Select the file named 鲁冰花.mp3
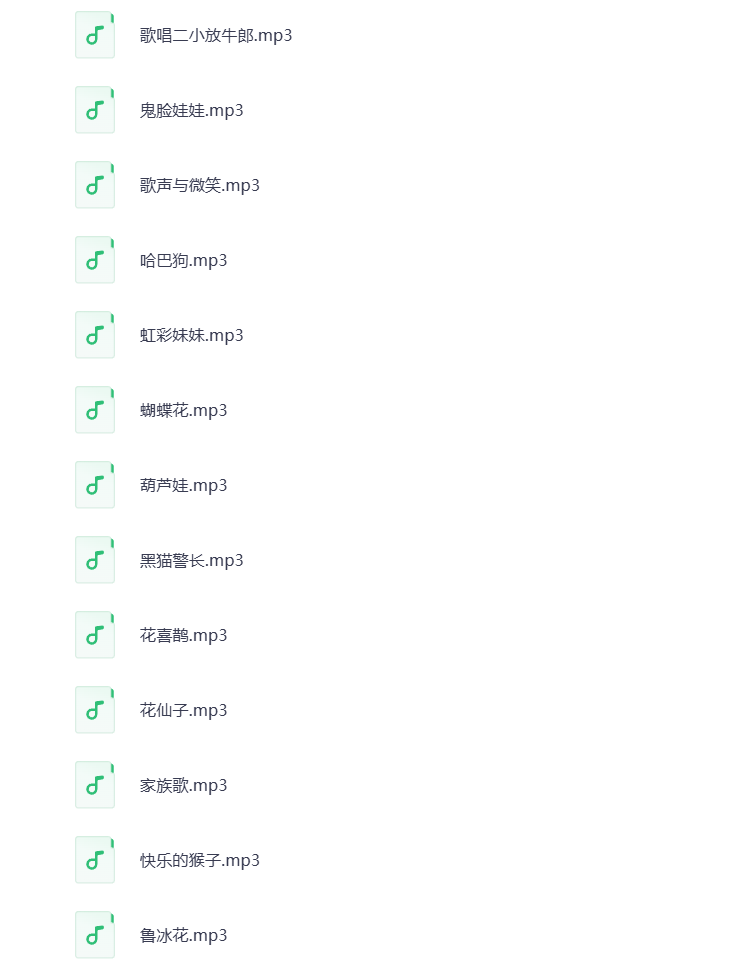 [x=184, y=935]
